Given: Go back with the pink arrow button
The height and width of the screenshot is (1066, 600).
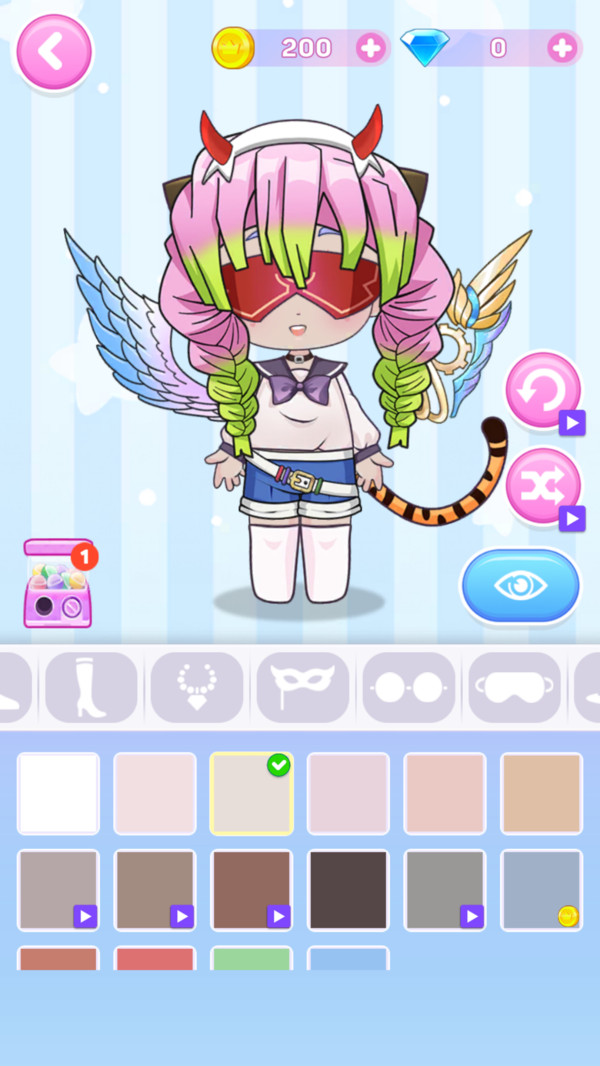Looking at the screenshot, I should tap(54, 52).
